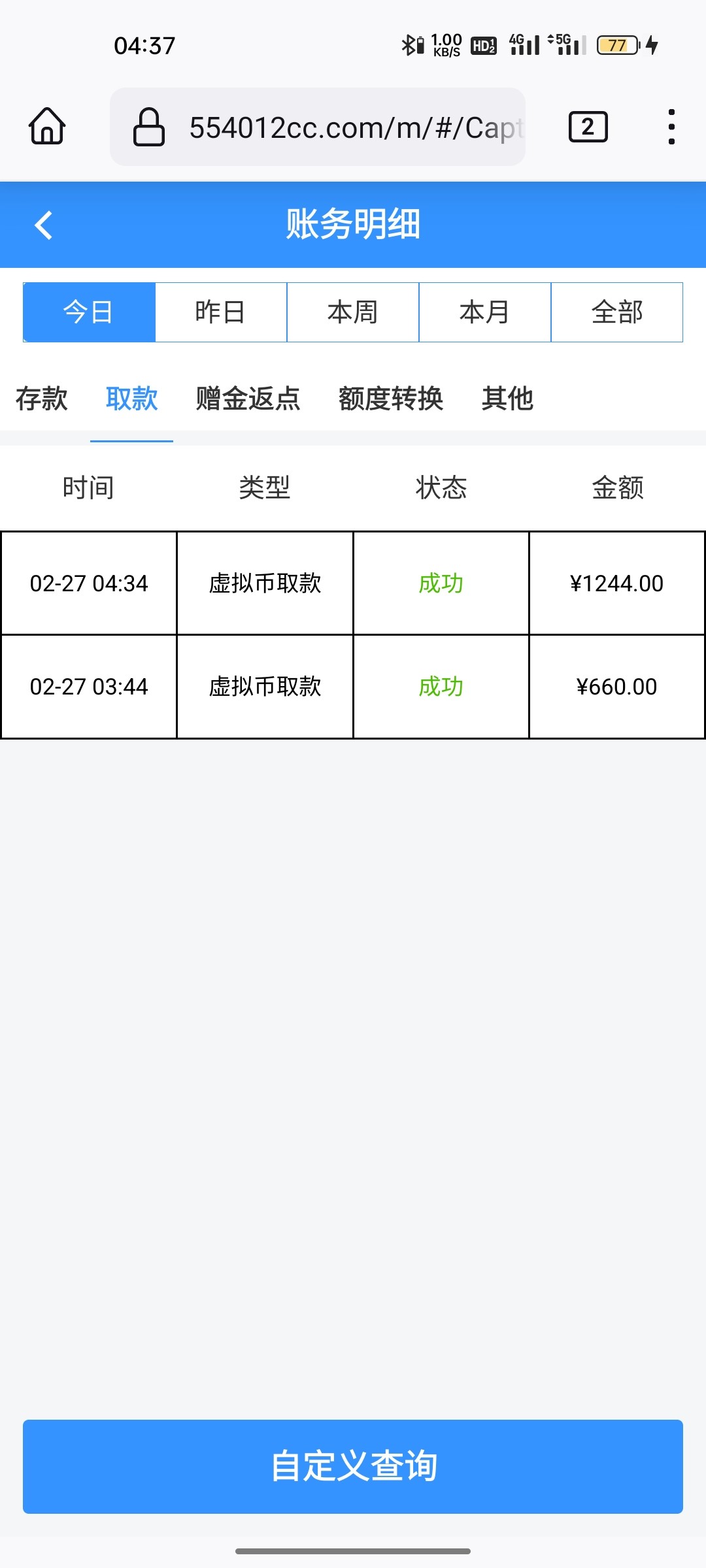
Task: Show records for 本周
Action: [x=353, y=312]
